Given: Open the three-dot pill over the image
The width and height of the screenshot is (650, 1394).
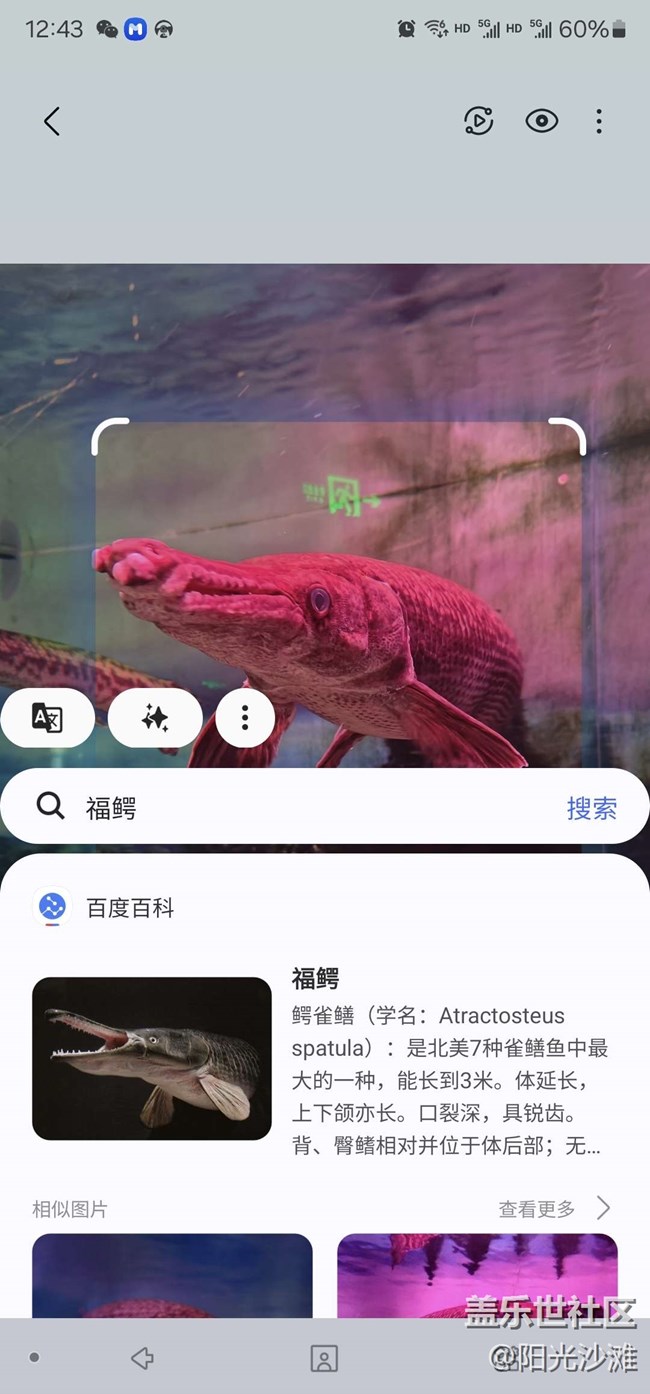Looking at the screenshot, I should [245, 718].
